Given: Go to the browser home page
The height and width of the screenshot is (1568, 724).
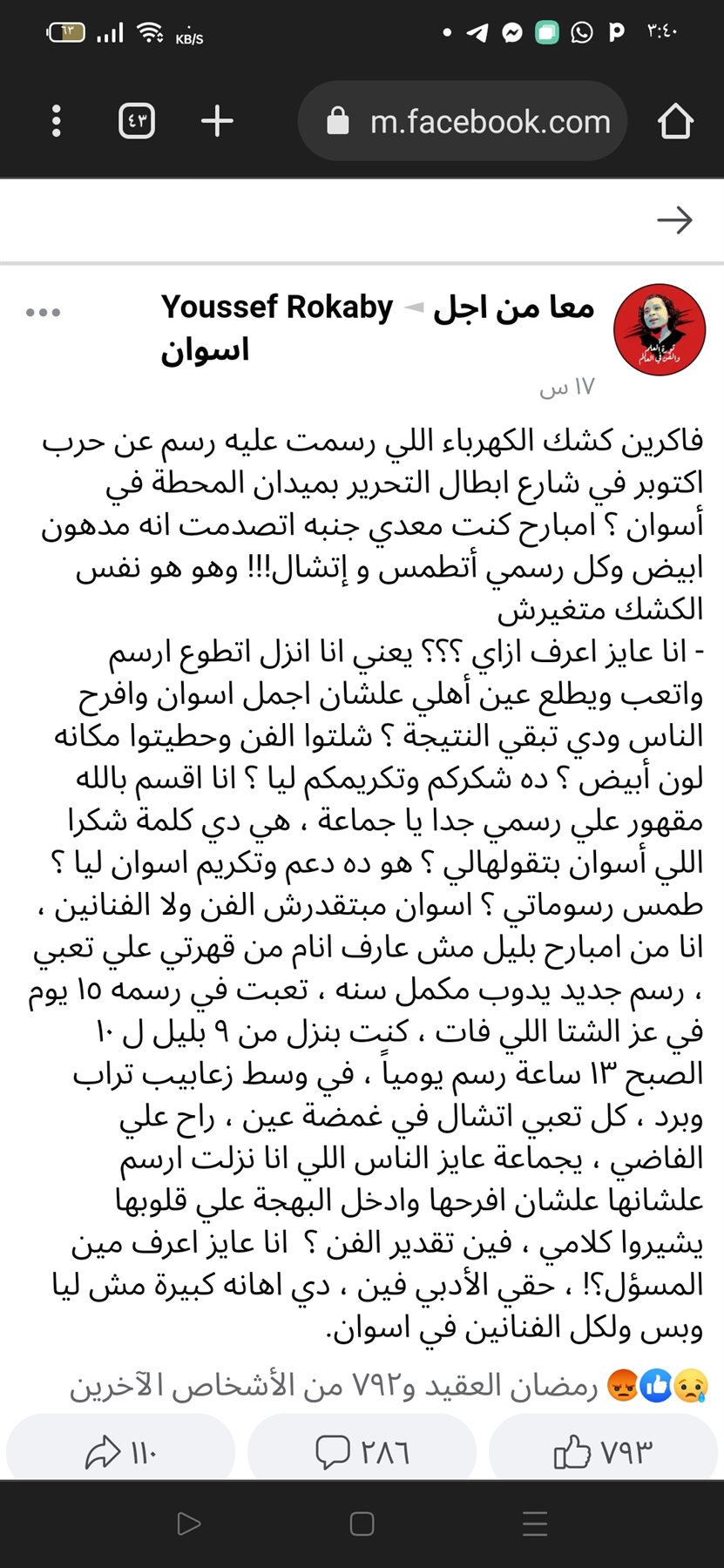Looking at the screenshot, I should pyautogui.click(x=675, y=122).
